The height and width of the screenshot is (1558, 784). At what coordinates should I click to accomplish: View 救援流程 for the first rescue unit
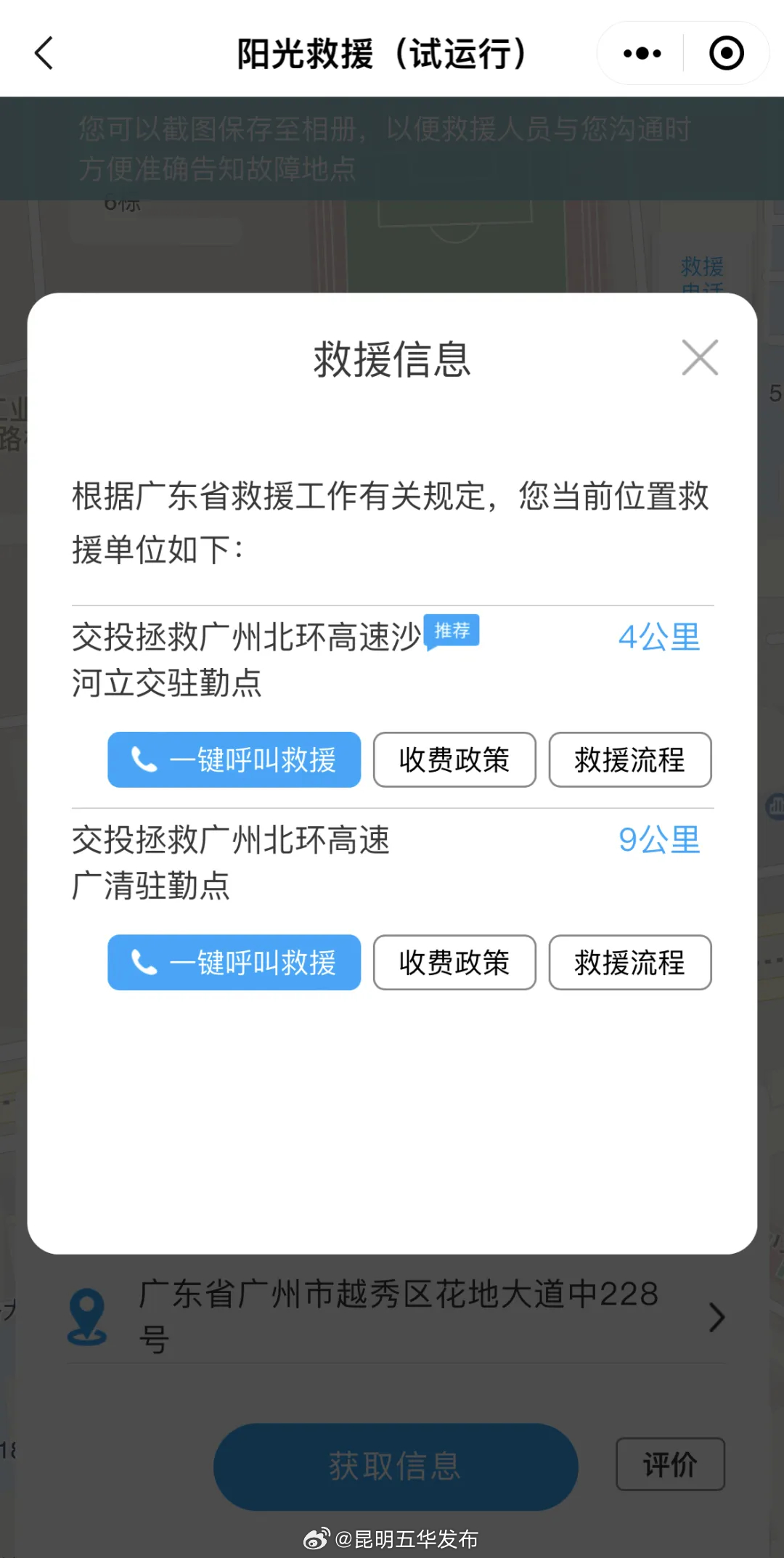pos(629,759)
